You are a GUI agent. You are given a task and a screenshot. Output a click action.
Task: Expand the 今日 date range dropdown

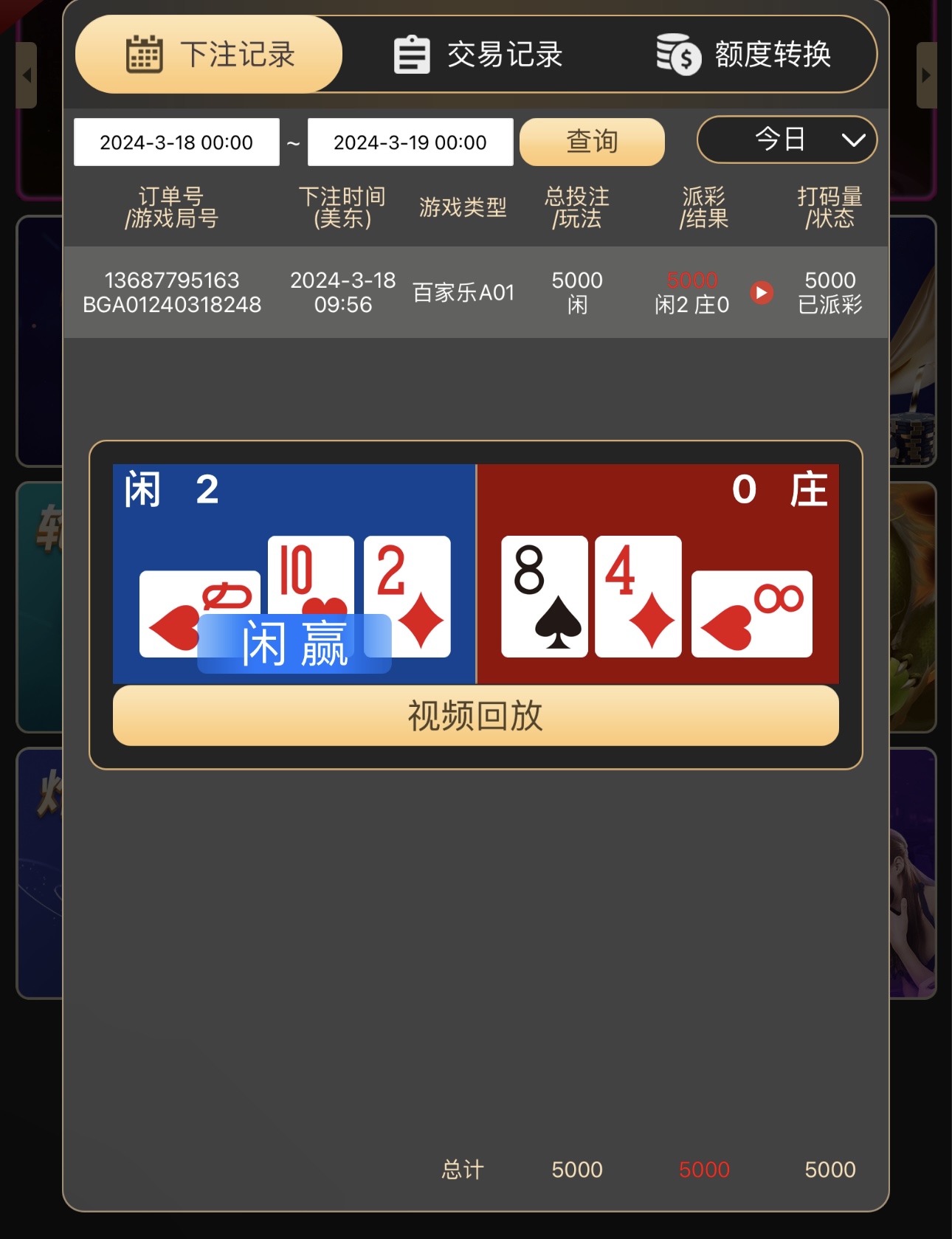787,139
